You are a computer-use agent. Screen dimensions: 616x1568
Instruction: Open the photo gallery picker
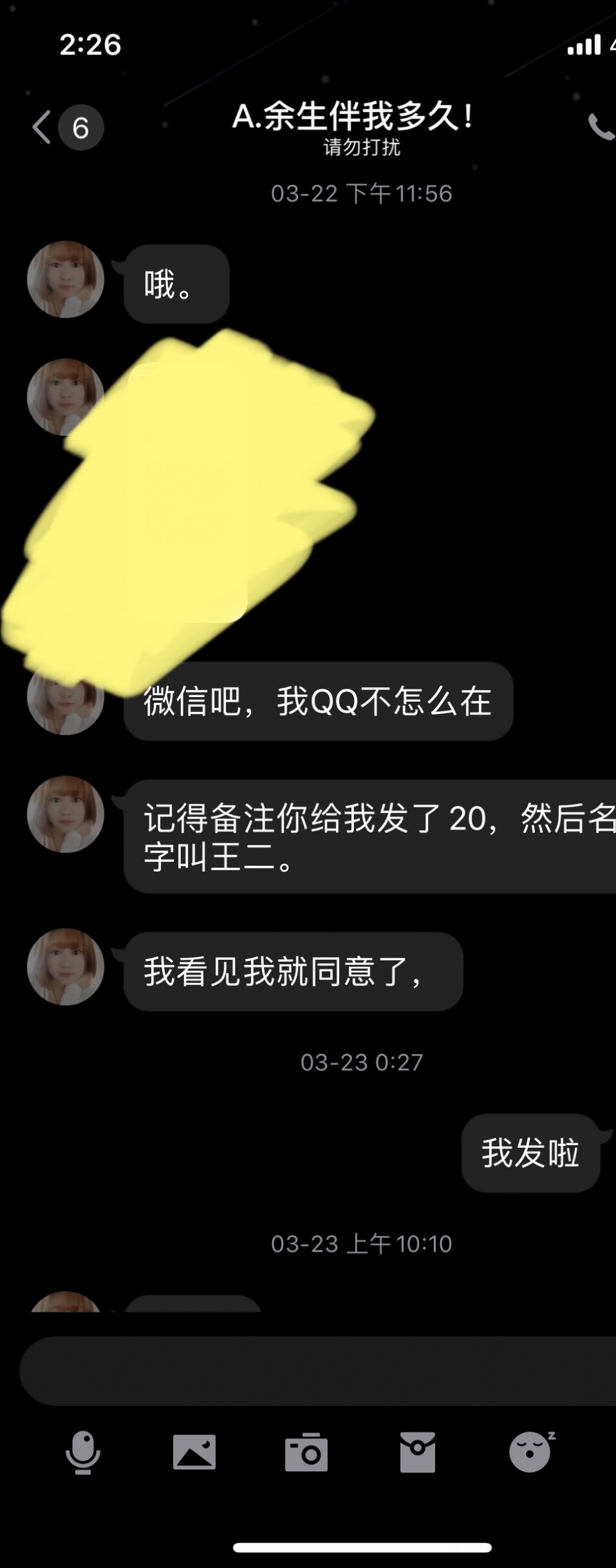tap(194, 1453)
